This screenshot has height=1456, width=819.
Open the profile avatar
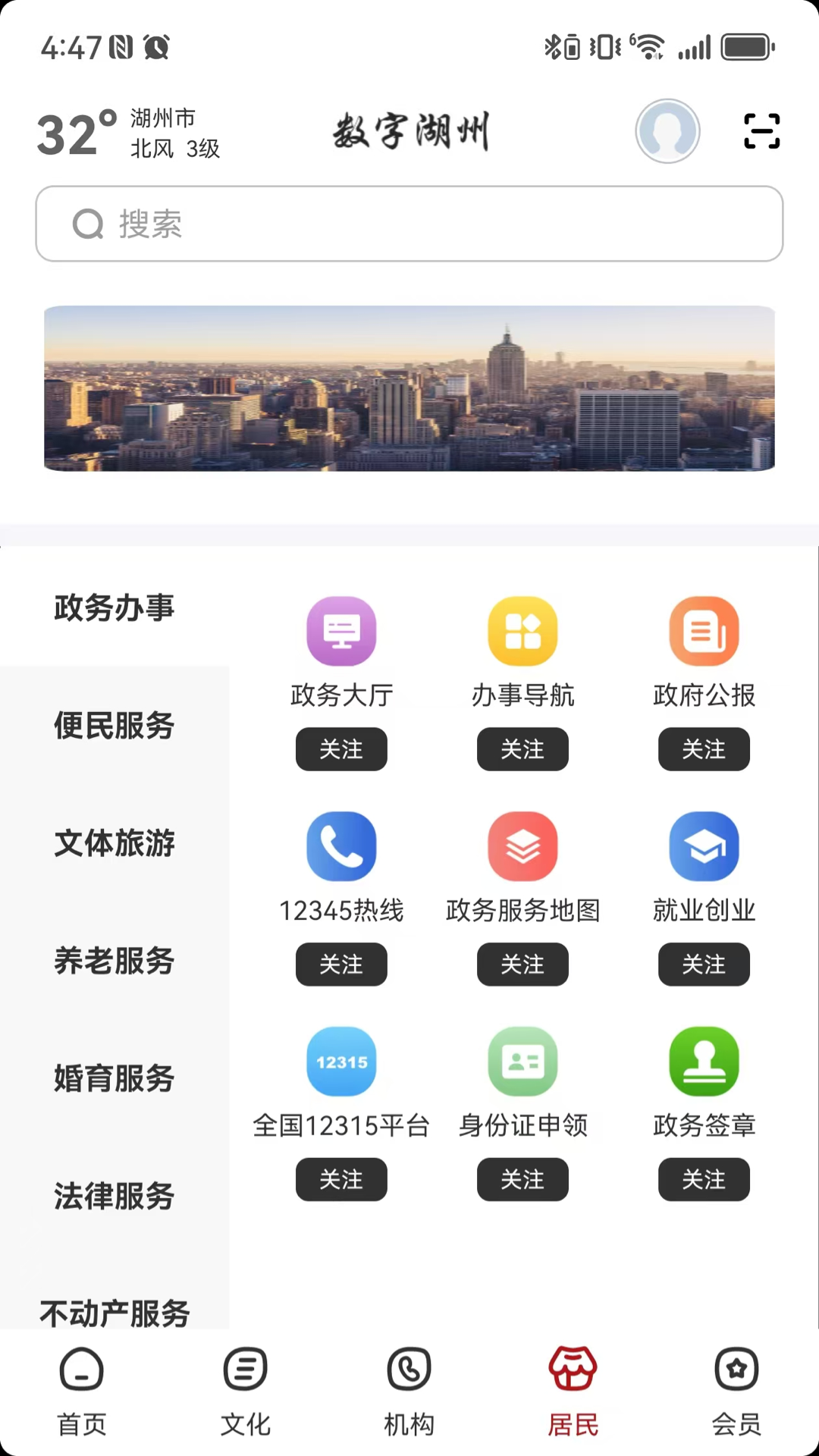pos(667,130)
